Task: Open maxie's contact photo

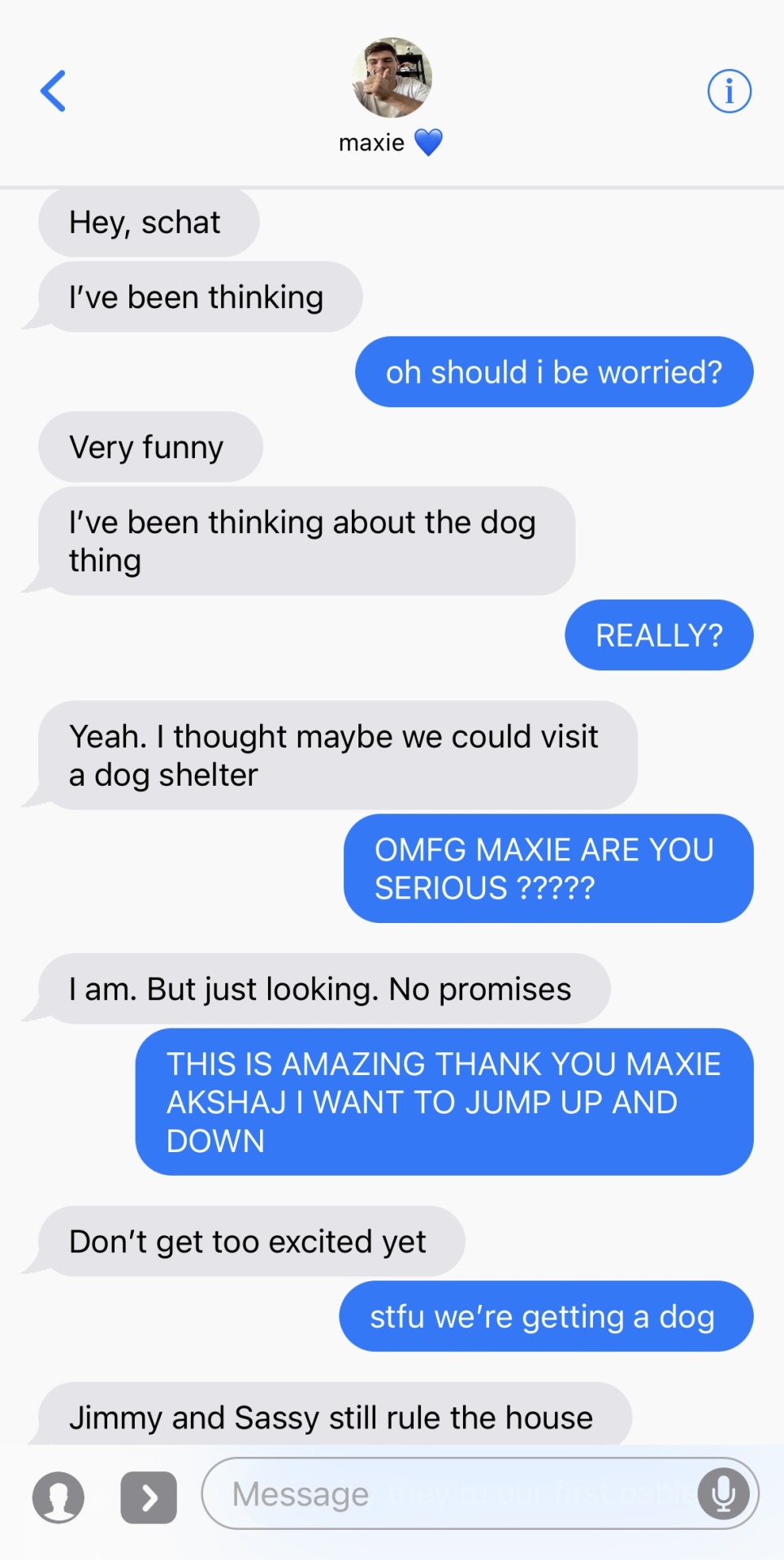Action: [392, 78]
